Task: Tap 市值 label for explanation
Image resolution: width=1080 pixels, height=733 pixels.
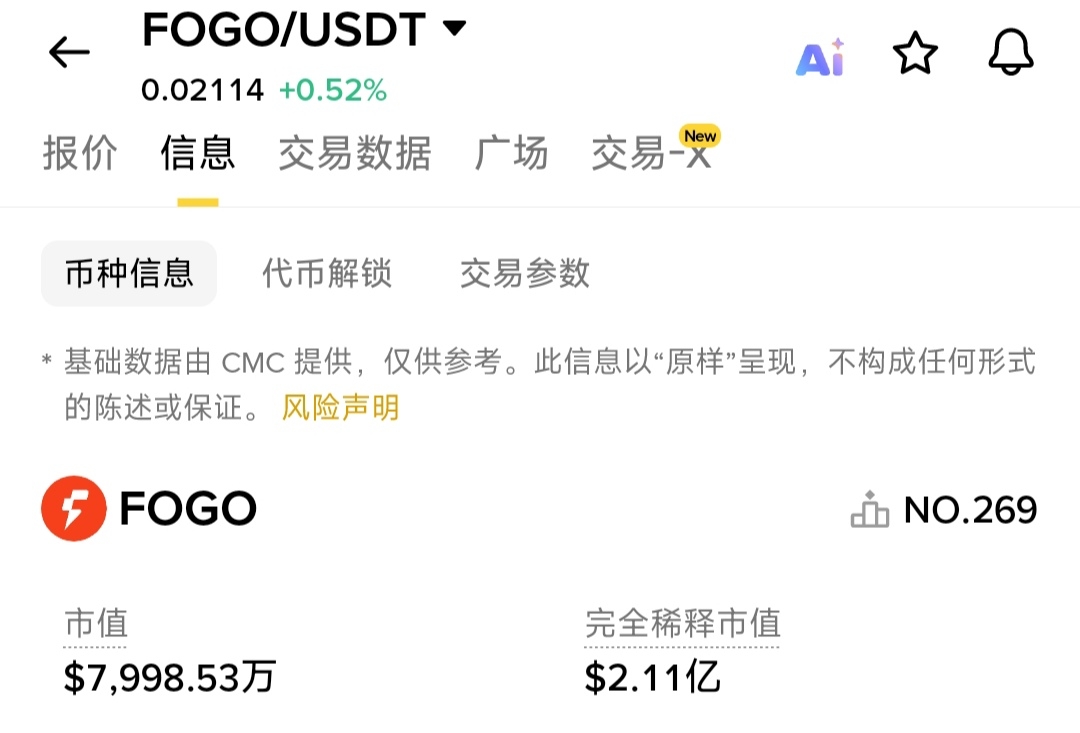Action: [96, 624]
